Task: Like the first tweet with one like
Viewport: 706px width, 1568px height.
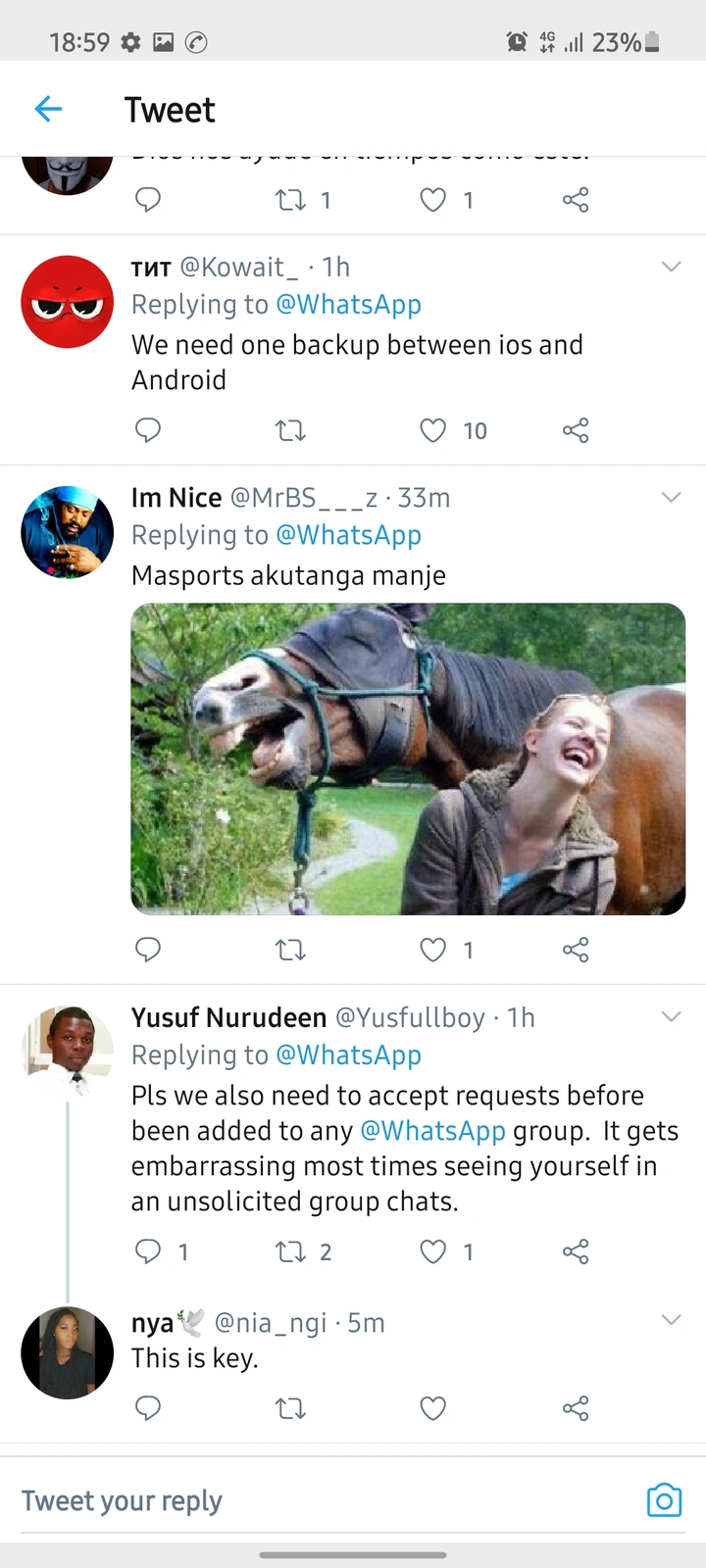Action: pos(433,200)
